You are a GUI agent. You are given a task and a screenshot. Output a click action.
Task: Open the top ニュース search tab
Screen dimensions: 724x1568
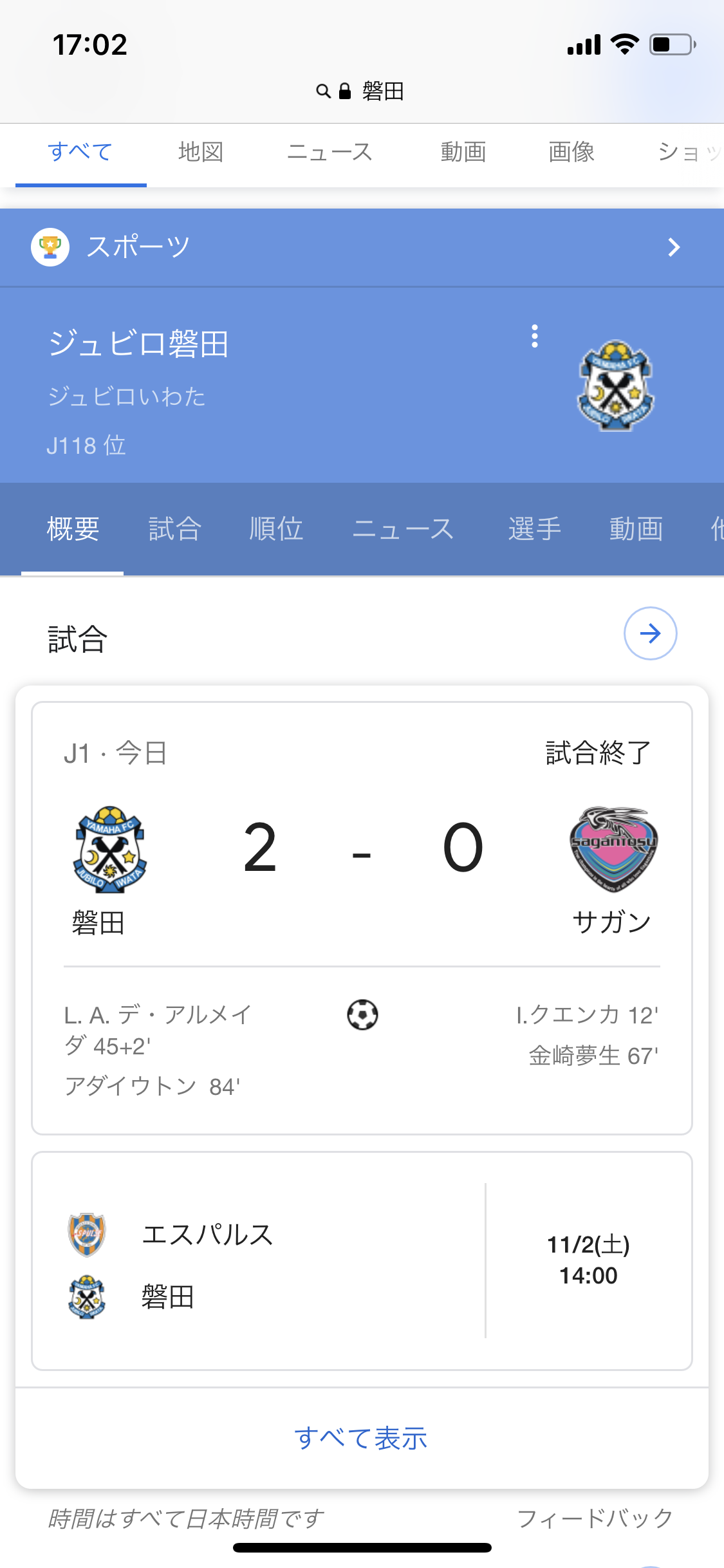point(330,153)
